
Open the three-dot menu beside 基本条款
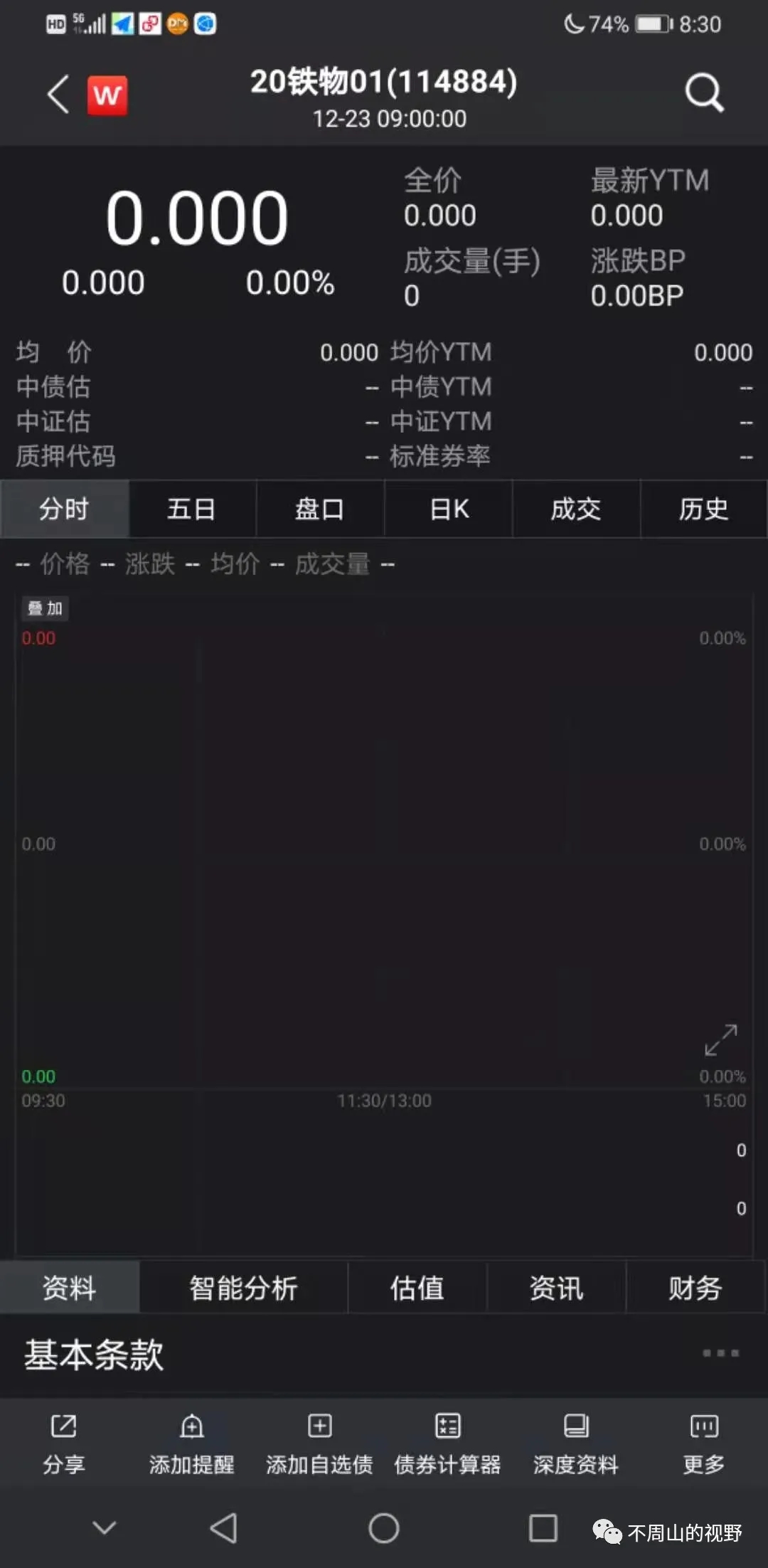point(720,1352)
